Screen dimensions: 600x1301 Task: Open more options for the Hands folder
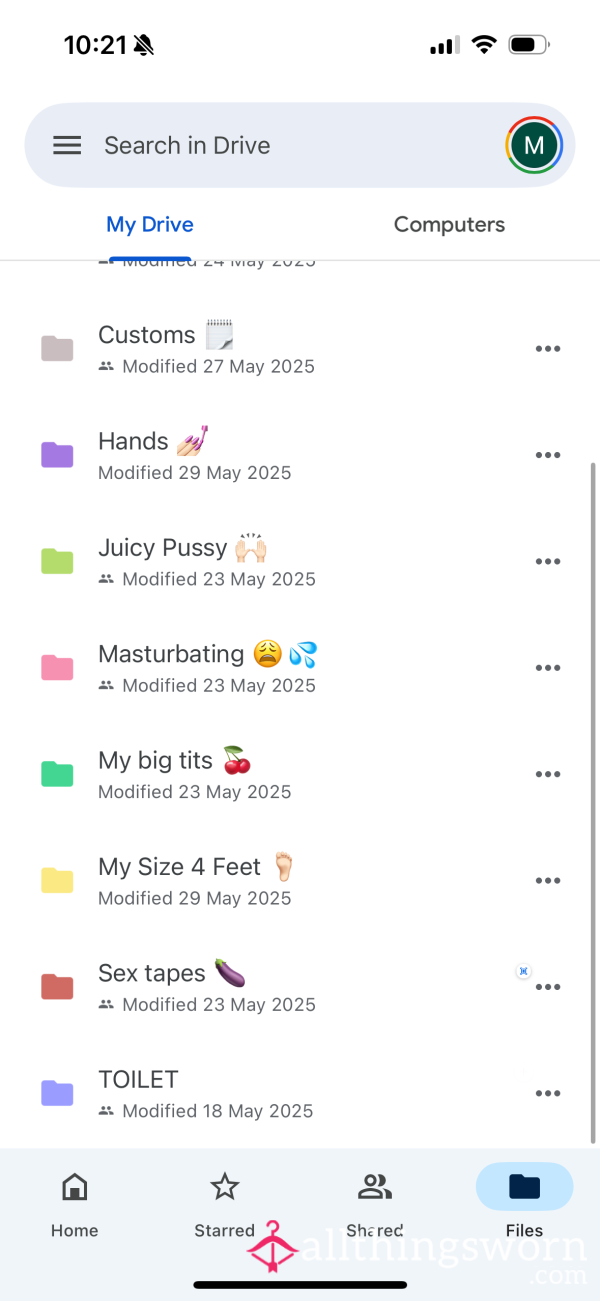click(547, 455)
